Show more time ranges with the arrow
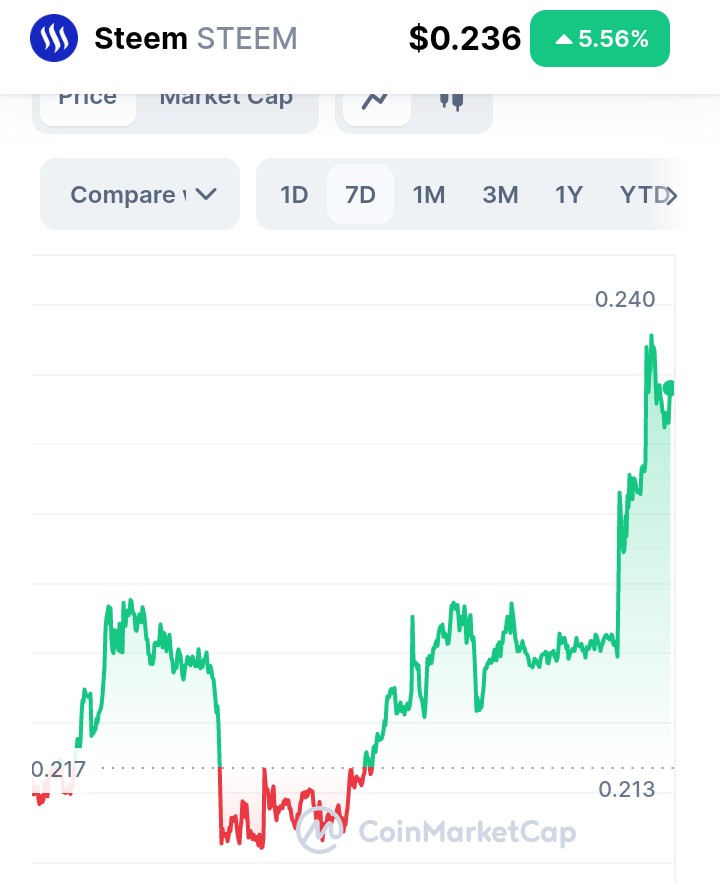 (672, 195)
